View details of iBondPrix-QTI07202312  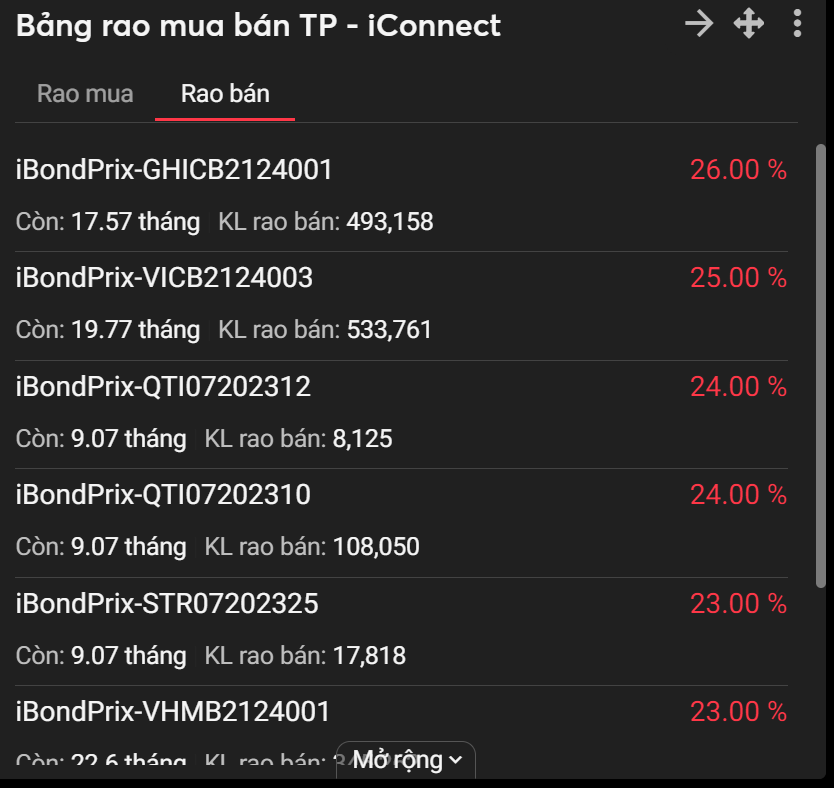tap(163, 387)
